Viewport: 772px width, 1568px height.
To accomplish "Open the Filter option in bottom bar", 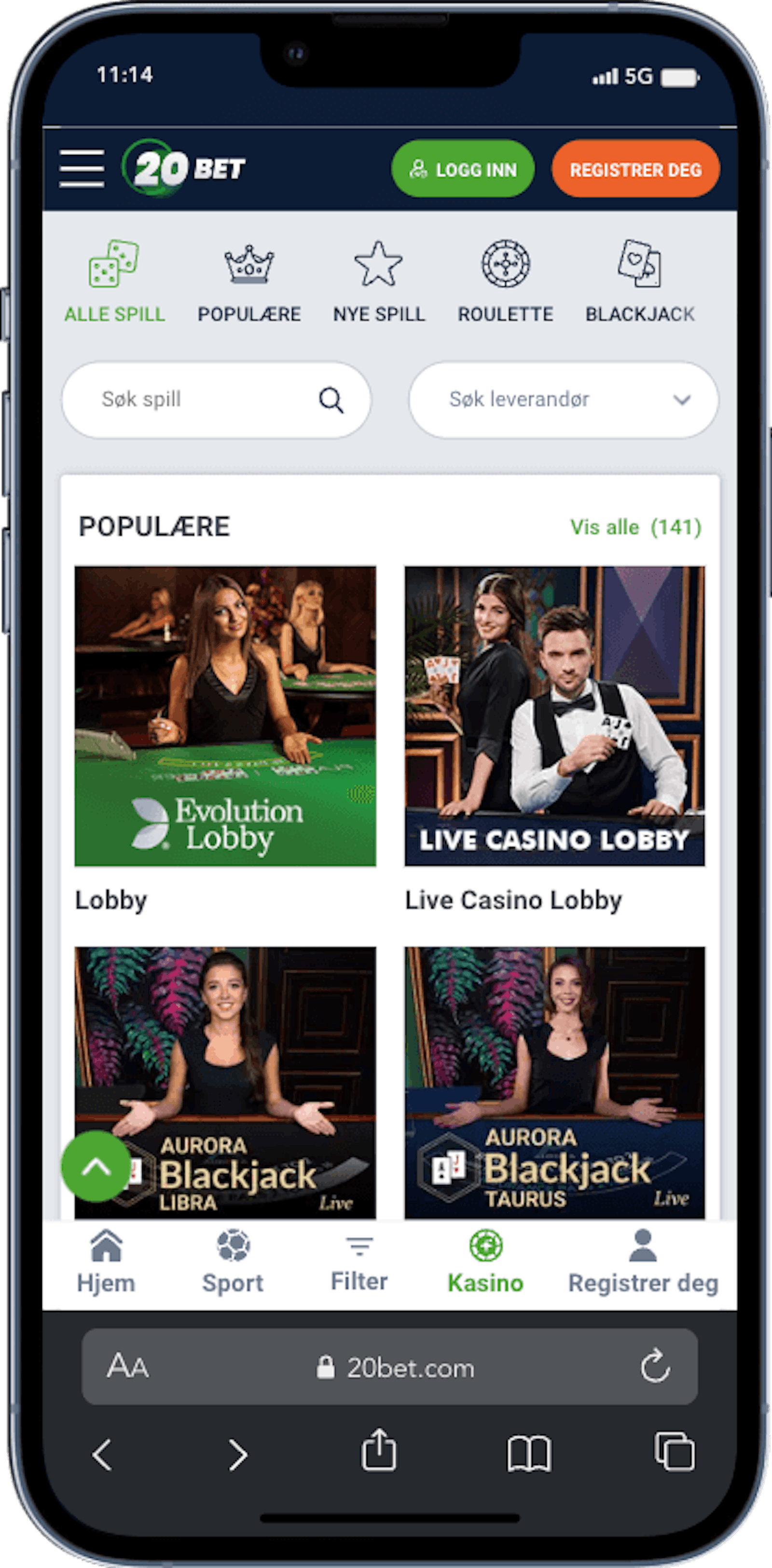I will coord(359,1261).
